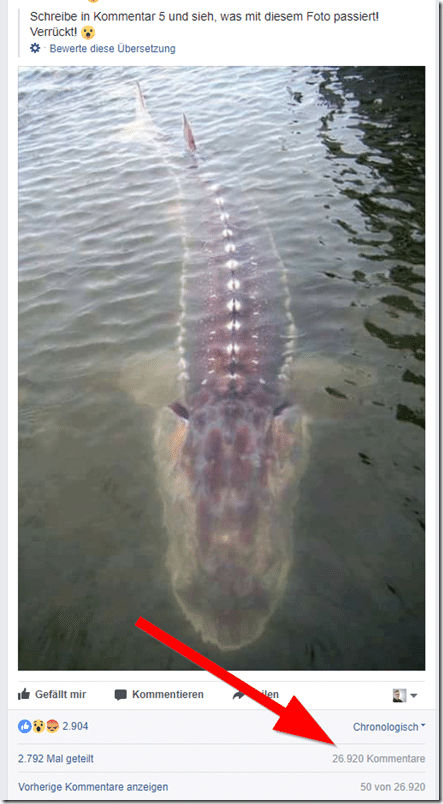Image resolution: width=443 pixels, height=804 pixels.
Task: Like the post with Gefällt mir
Action: tap(52, 694)
